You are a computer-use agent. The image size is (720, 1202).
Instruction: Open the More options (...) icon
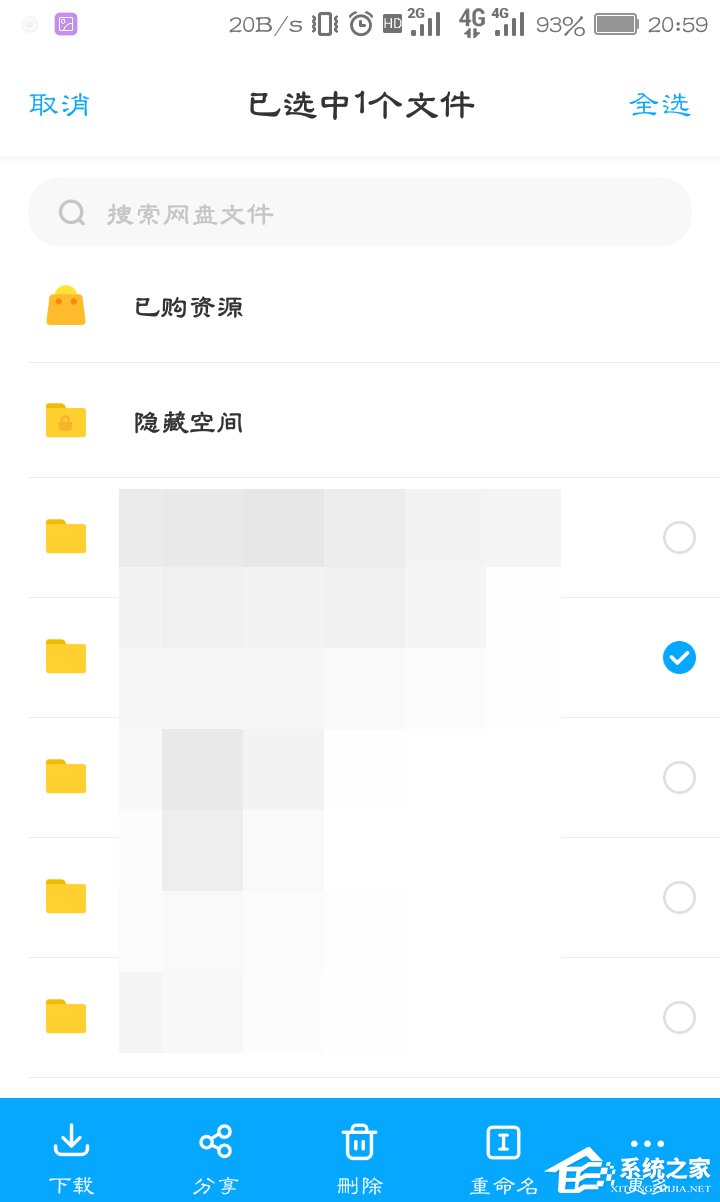pyautogui.click(x=647, y=1143)
